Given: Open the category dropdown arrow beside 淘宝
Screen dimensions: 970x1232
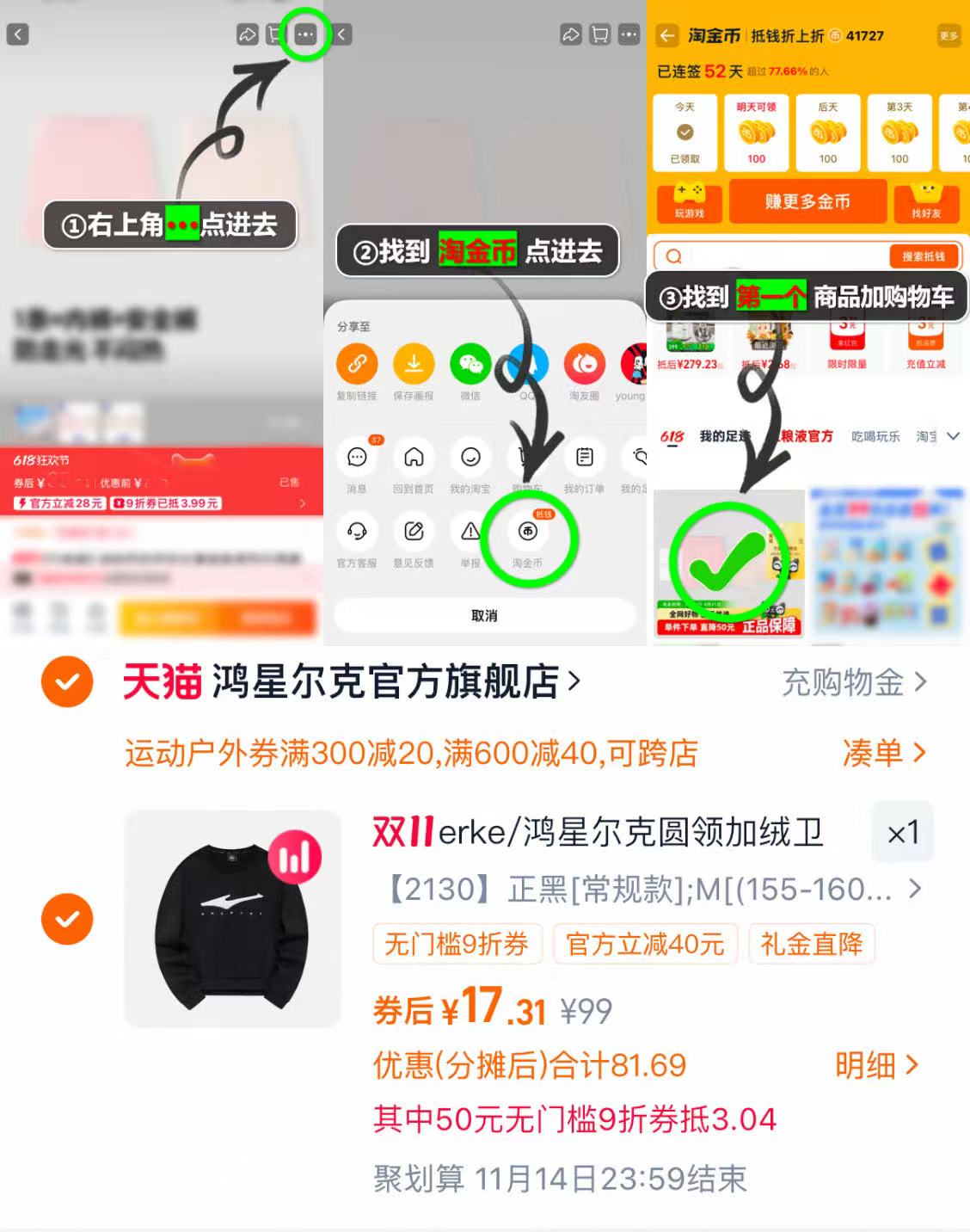Looking at the screenshot, I should click(953, 436).
